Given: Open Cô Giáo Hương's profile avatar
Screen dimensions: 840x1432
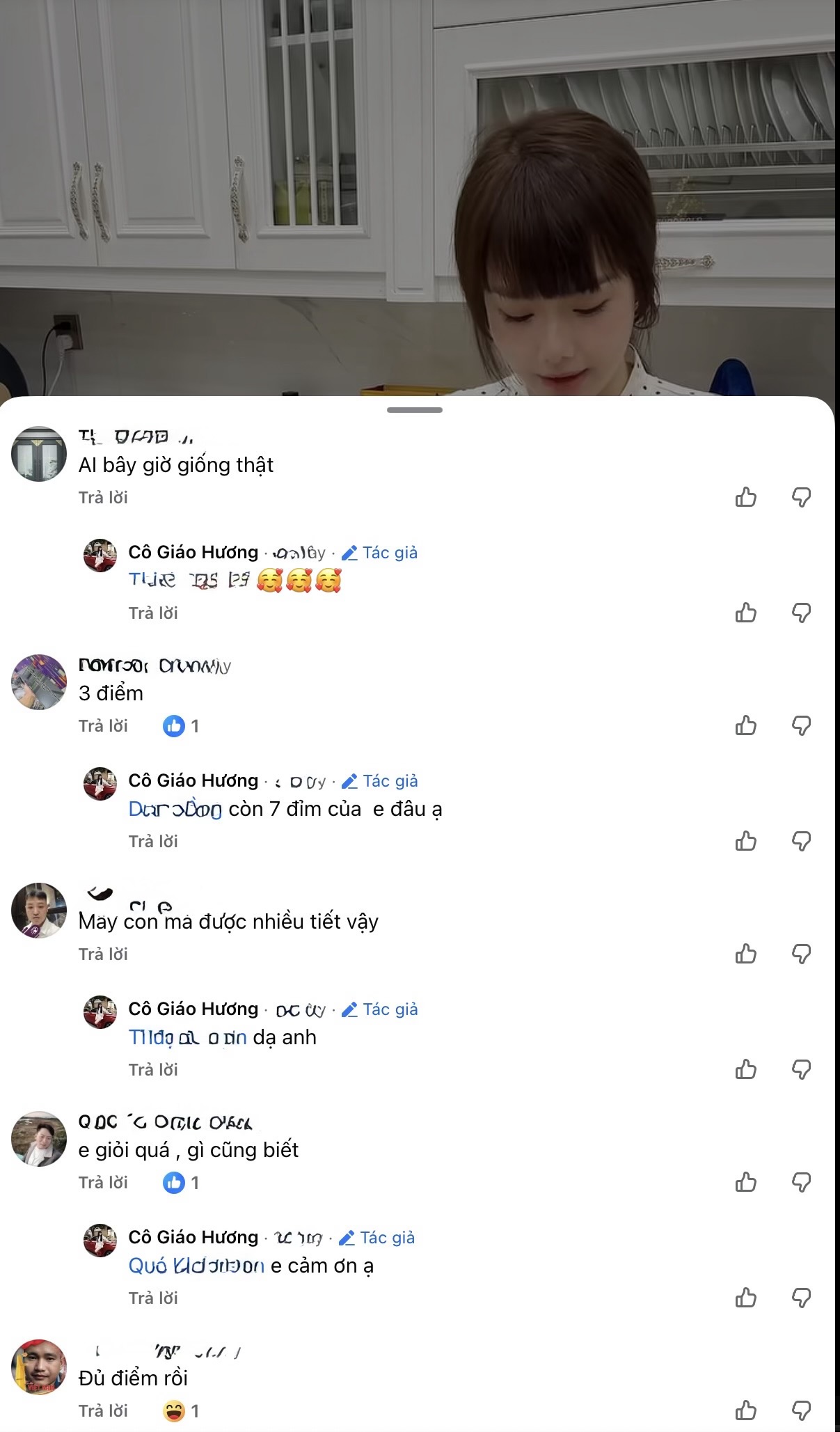Looking at the screenshot, I should point(101,553).
